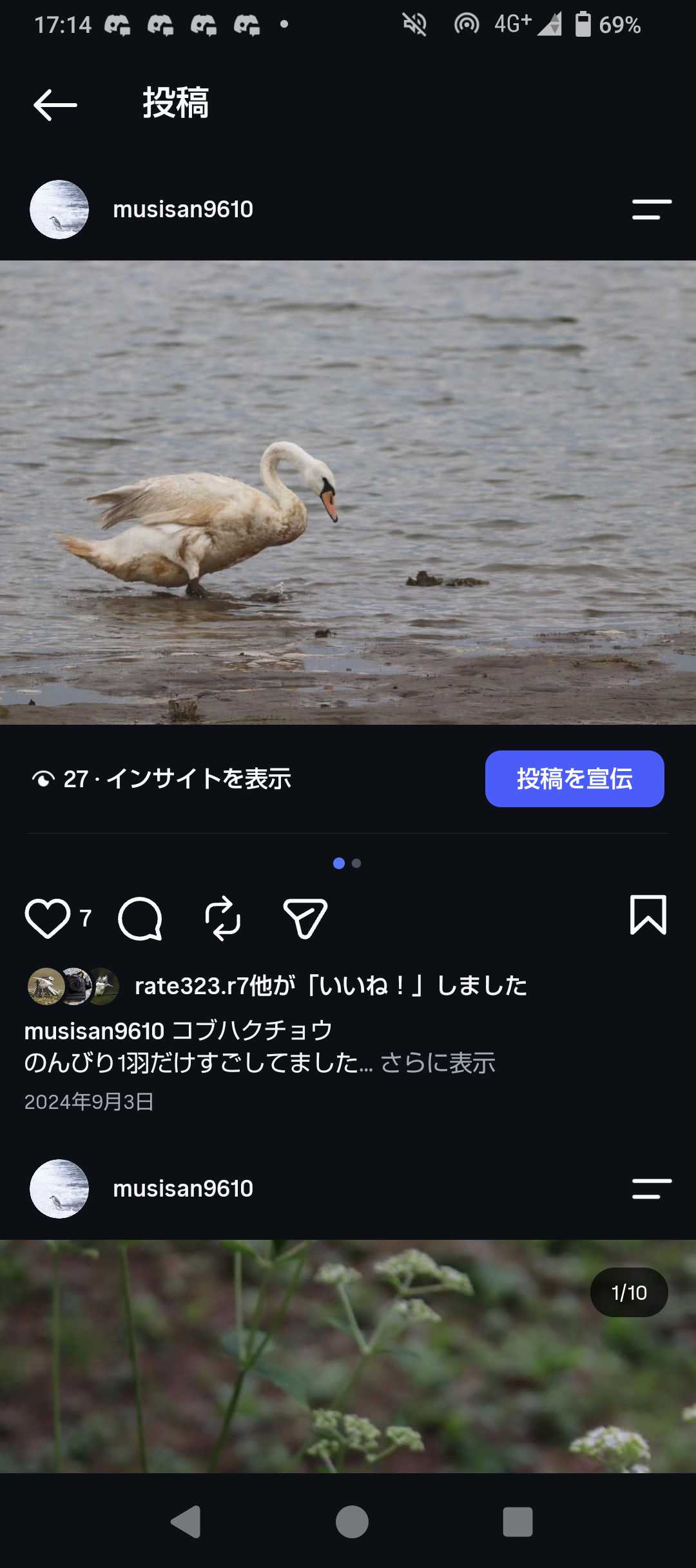Expand the caption with さらに表示

438,1063
